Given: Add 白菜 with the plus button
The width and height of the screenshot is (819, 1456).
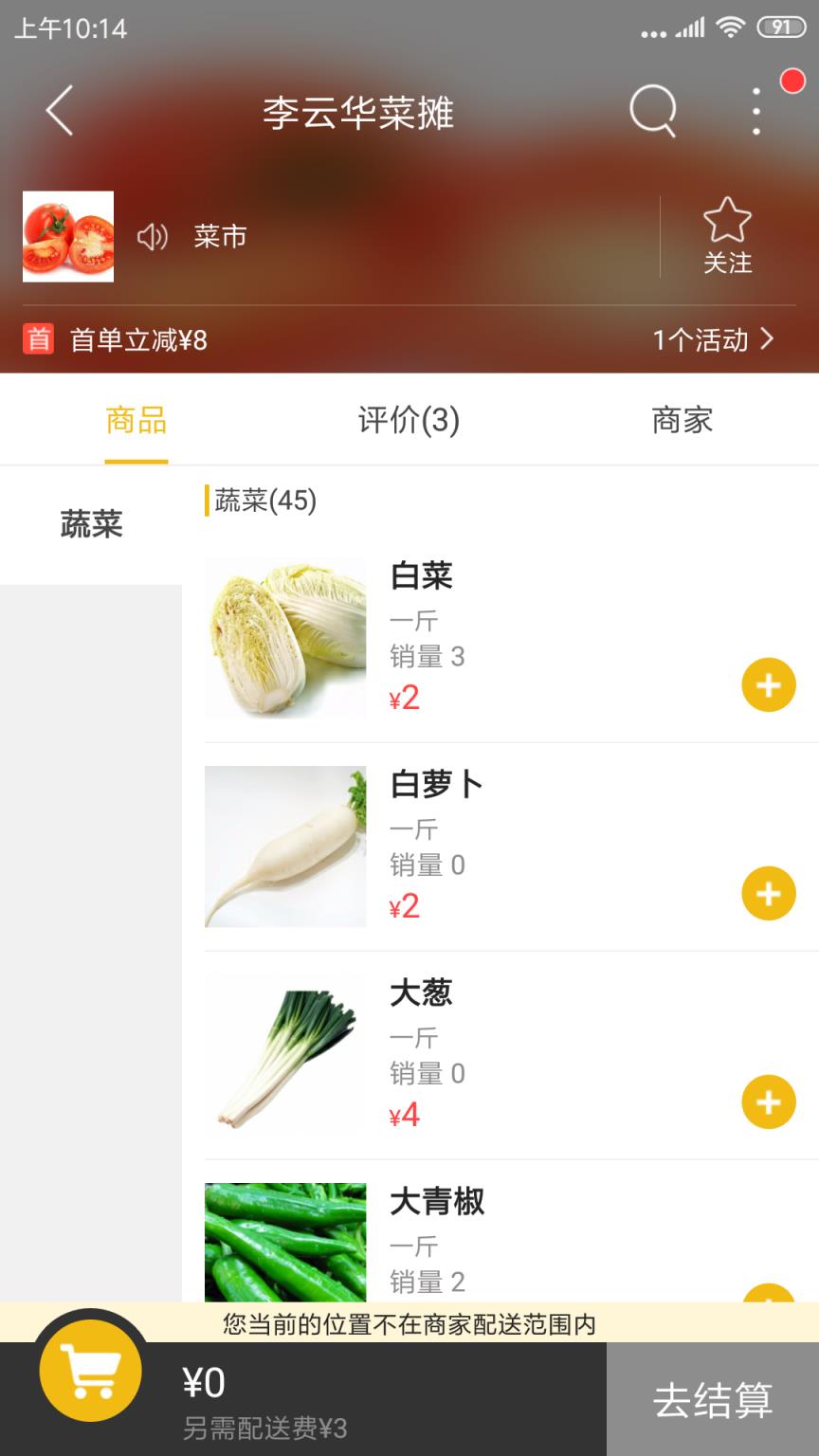Looking at the screenshot, I should click(x=769, y=685).
